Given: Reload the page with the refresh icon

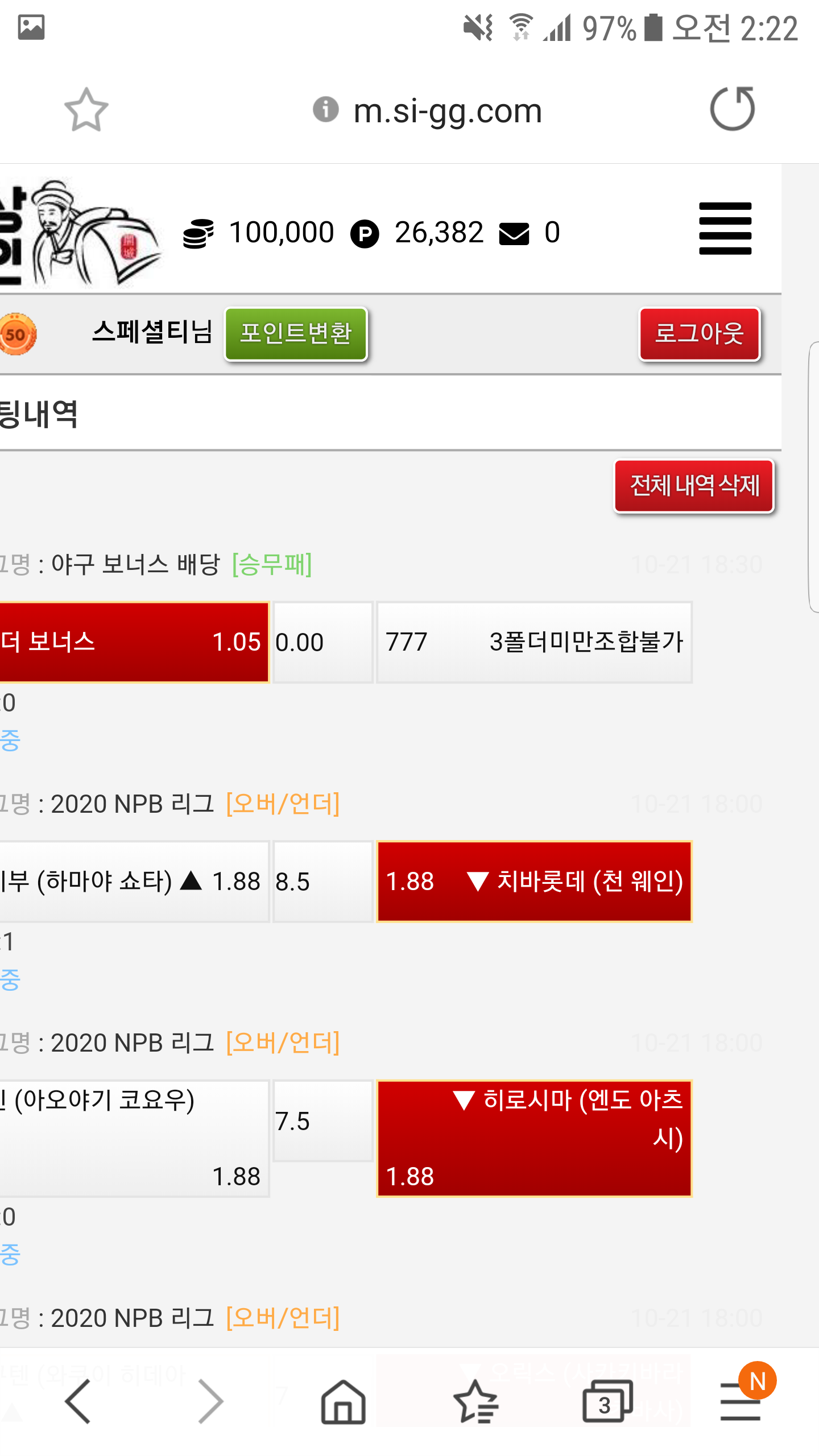Looking at the screenshot, I should pyautogui.click(x=732, y=109).
